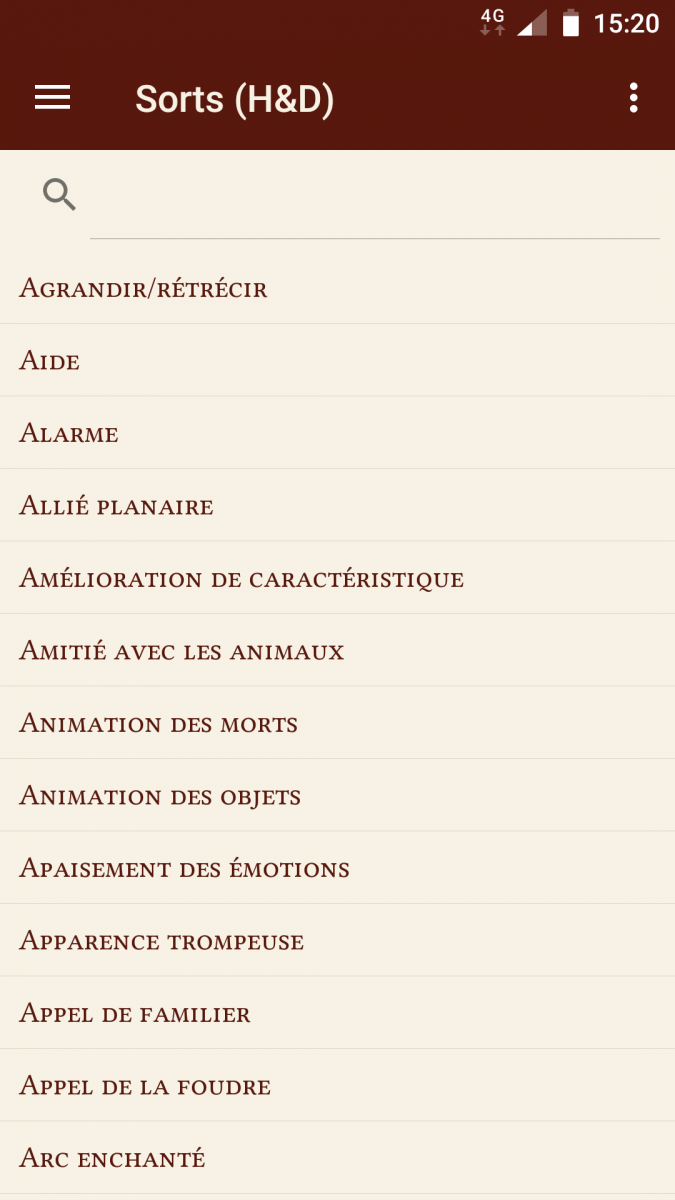View Apaisement des émotions spell
This screenshot has height=1200, width=675.
click(x=184, y=869)
